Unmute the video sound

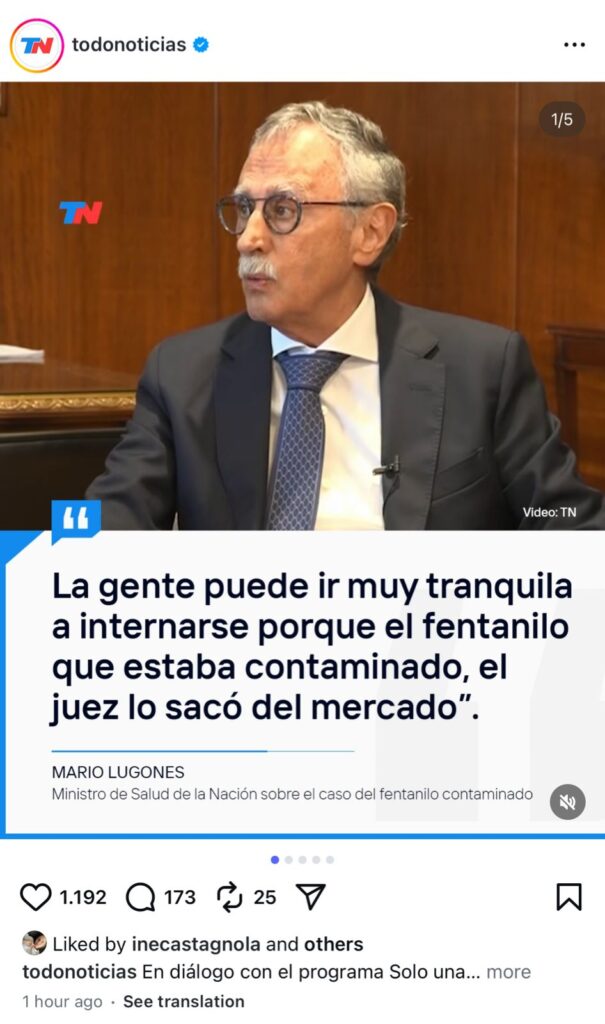[567, 801]
